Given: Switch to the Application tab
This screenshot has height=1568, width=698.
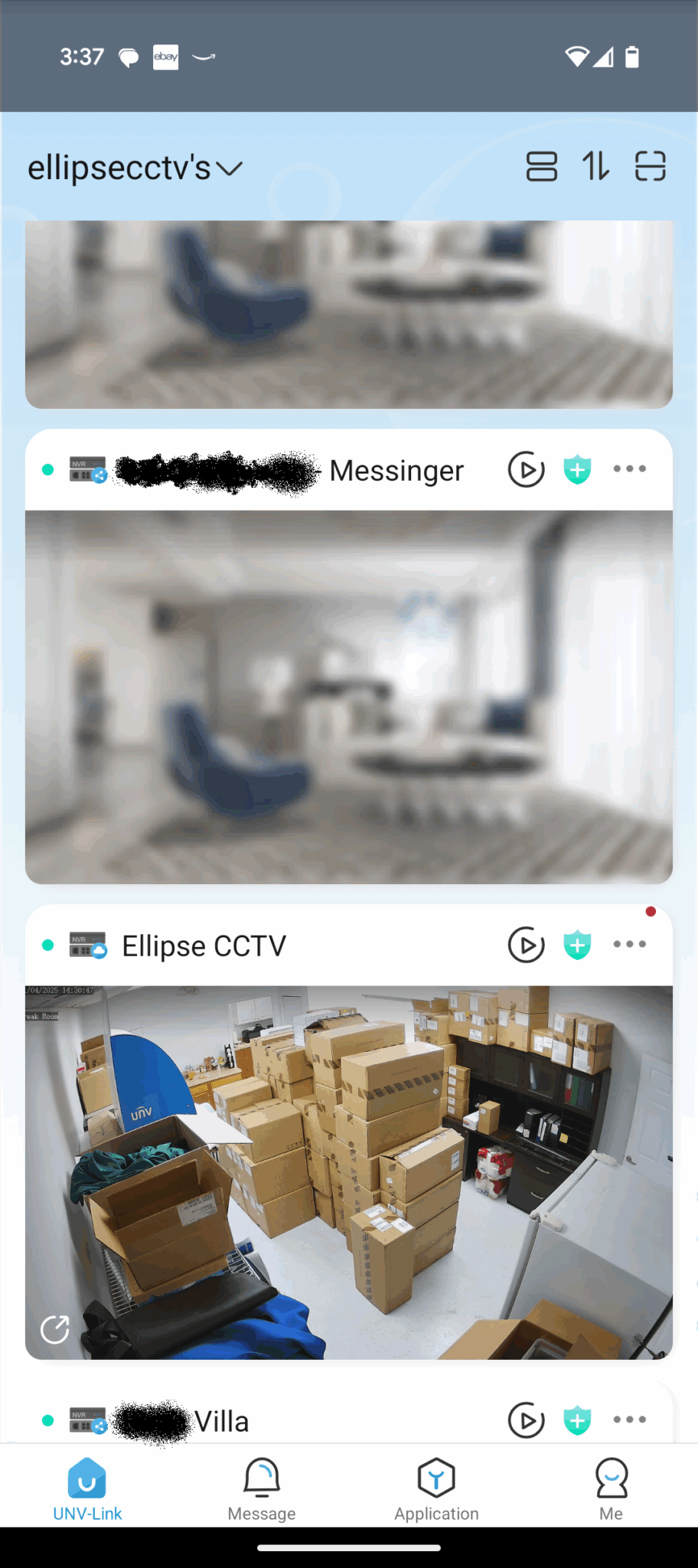Looking at the screenshot, I should (436, 1489).
